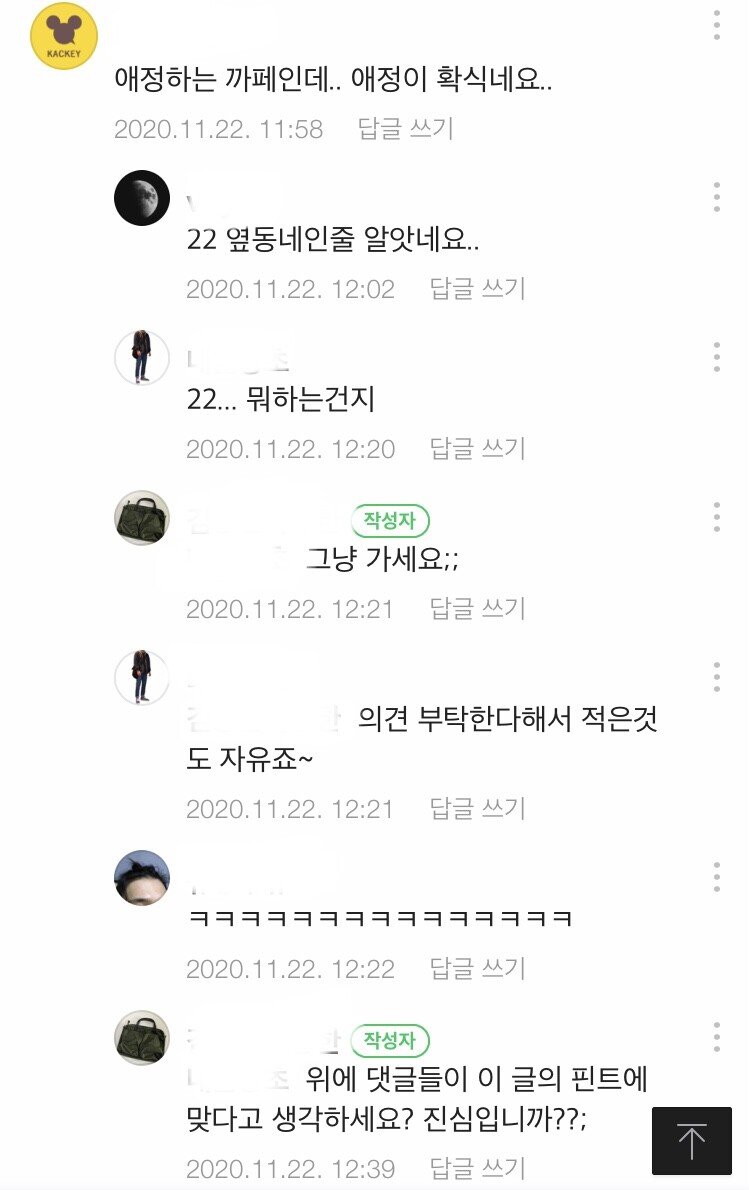Screen dimensions: 749x1190
Task: Open the moon avatar commenter's profile
Action: [x=142, y=197]
